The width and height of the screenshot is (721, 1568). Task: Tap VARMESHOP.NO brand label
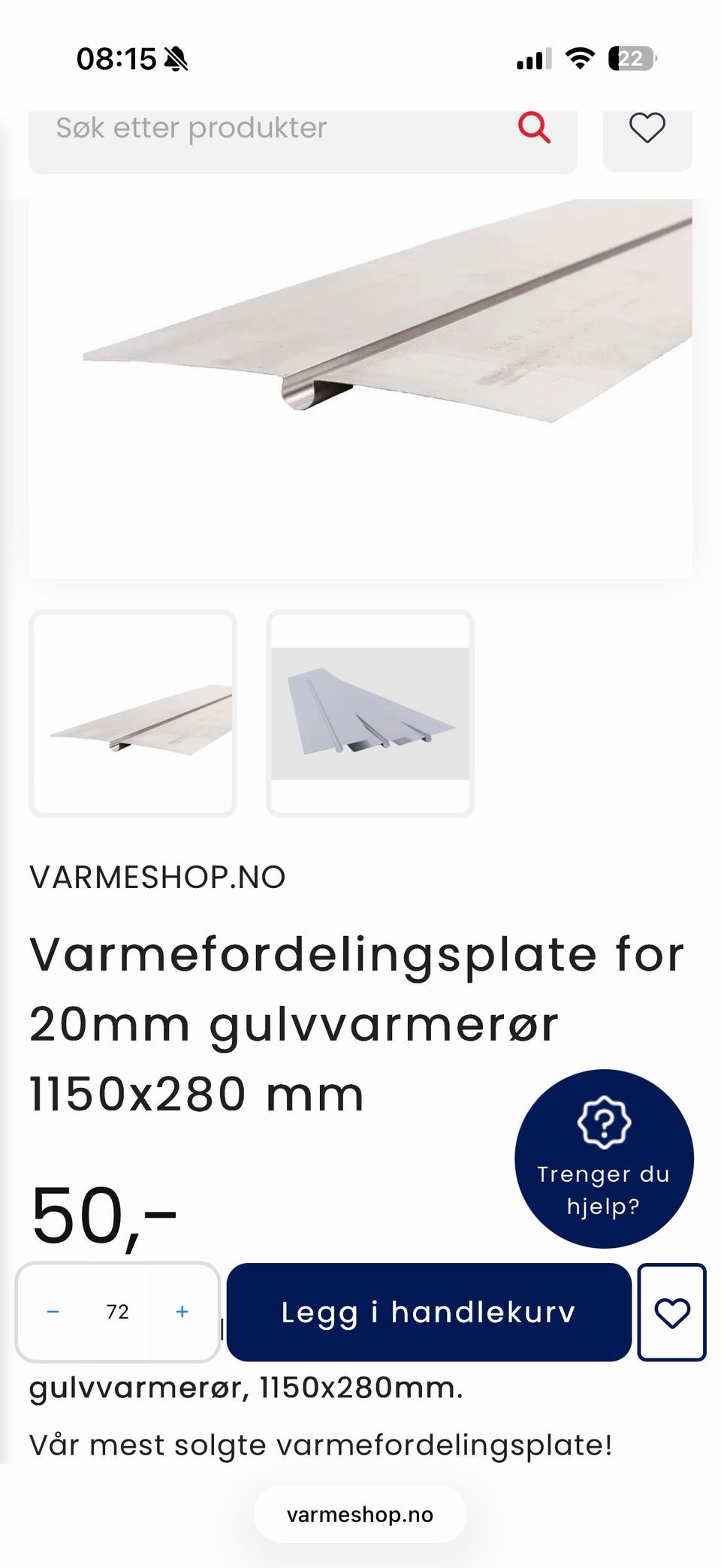pyautogui.click(x=157, y=877)
